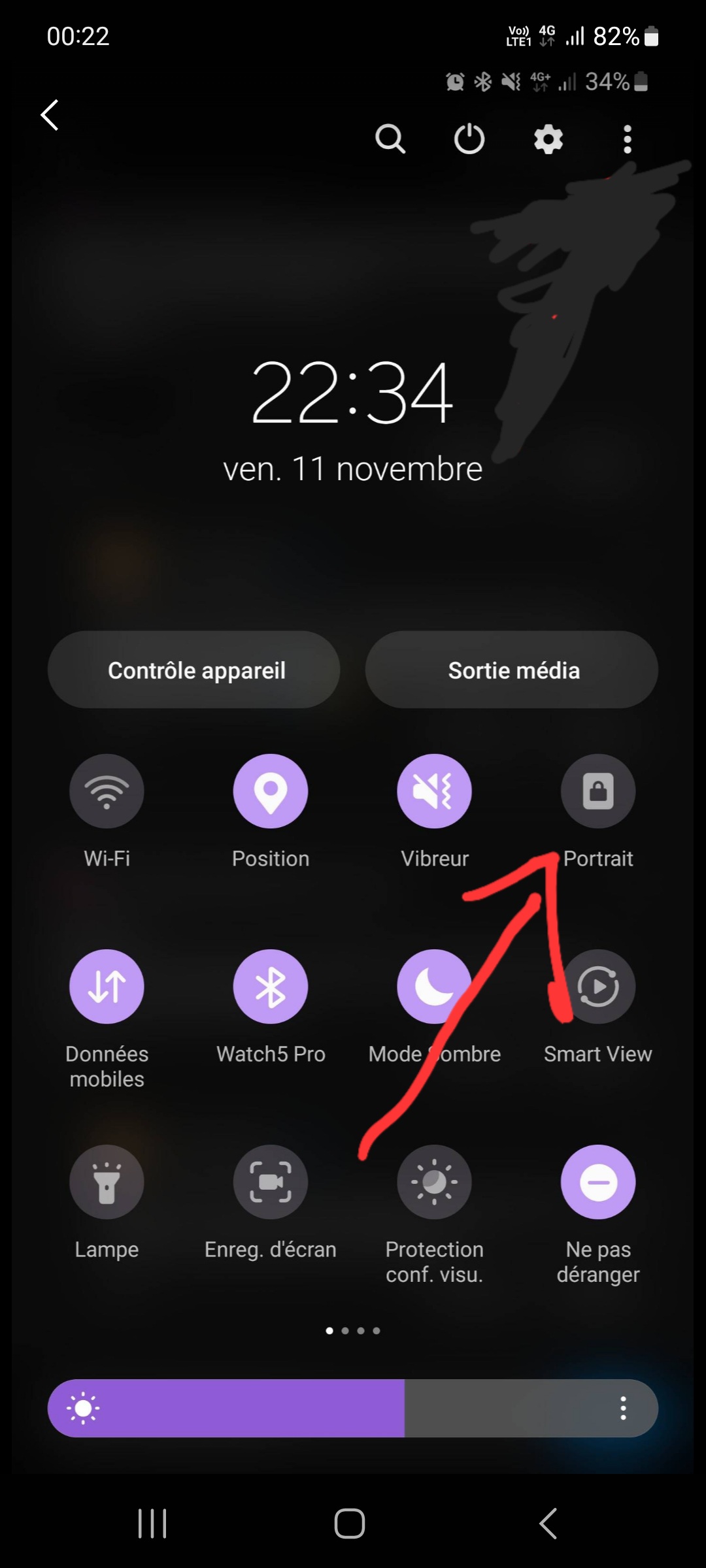Disable Wi-Fi

[107, 791]
